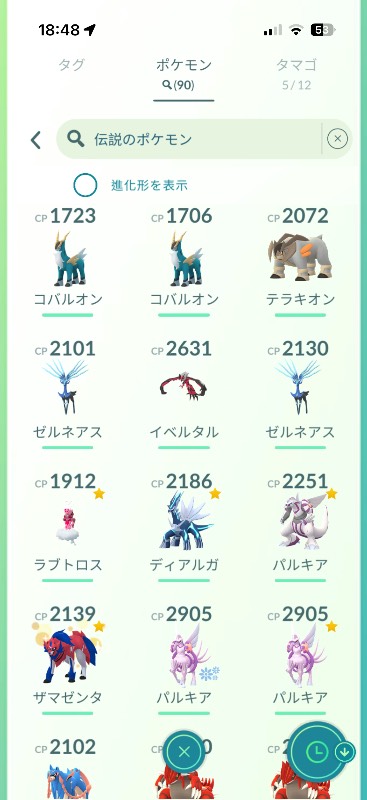Open the sort order clock button
The height and width of the screenshot is (800, 367).
click(317, 751)
